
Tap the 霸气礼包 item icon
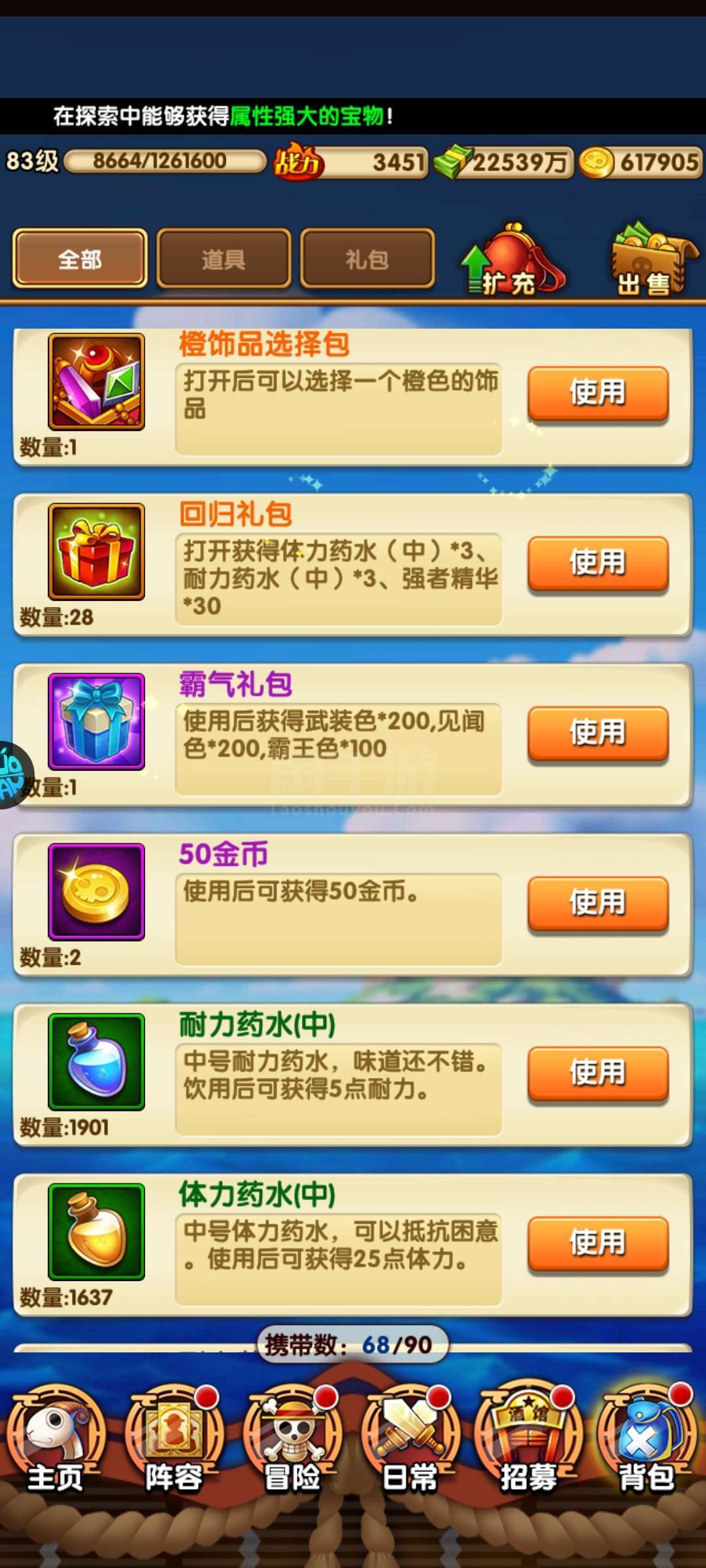(x=97, y=721)
